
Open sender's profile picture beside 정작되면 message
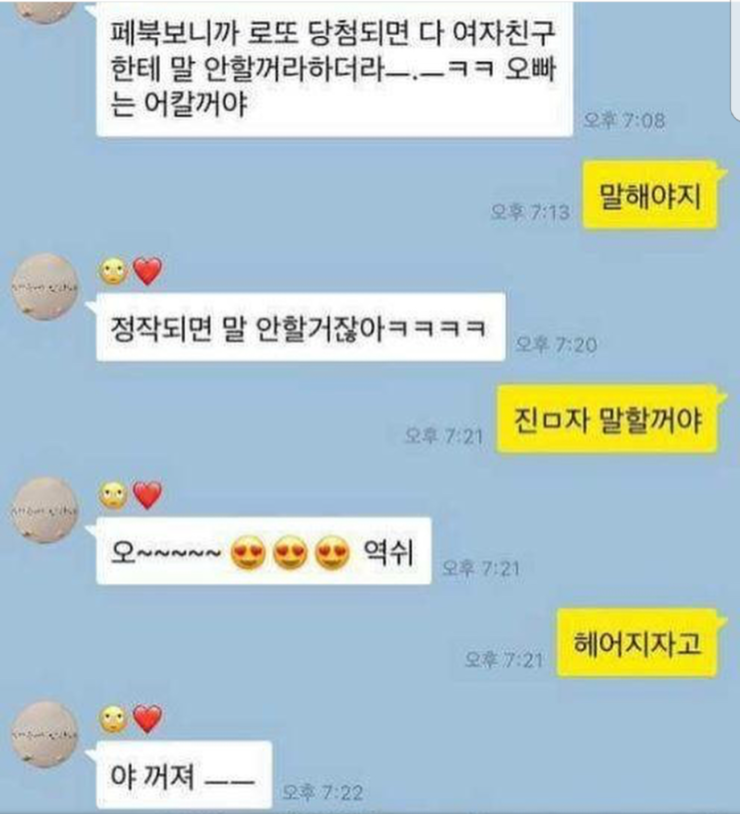point(44,287)
